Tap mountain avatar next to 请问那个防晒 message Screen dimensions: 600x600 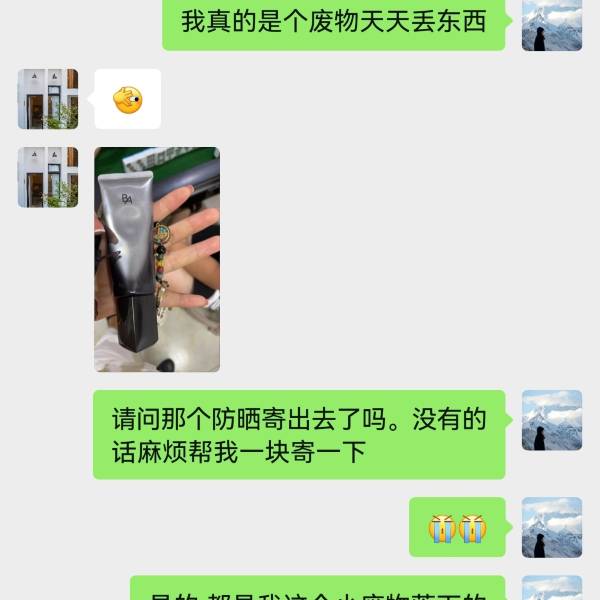pos(552,420)
